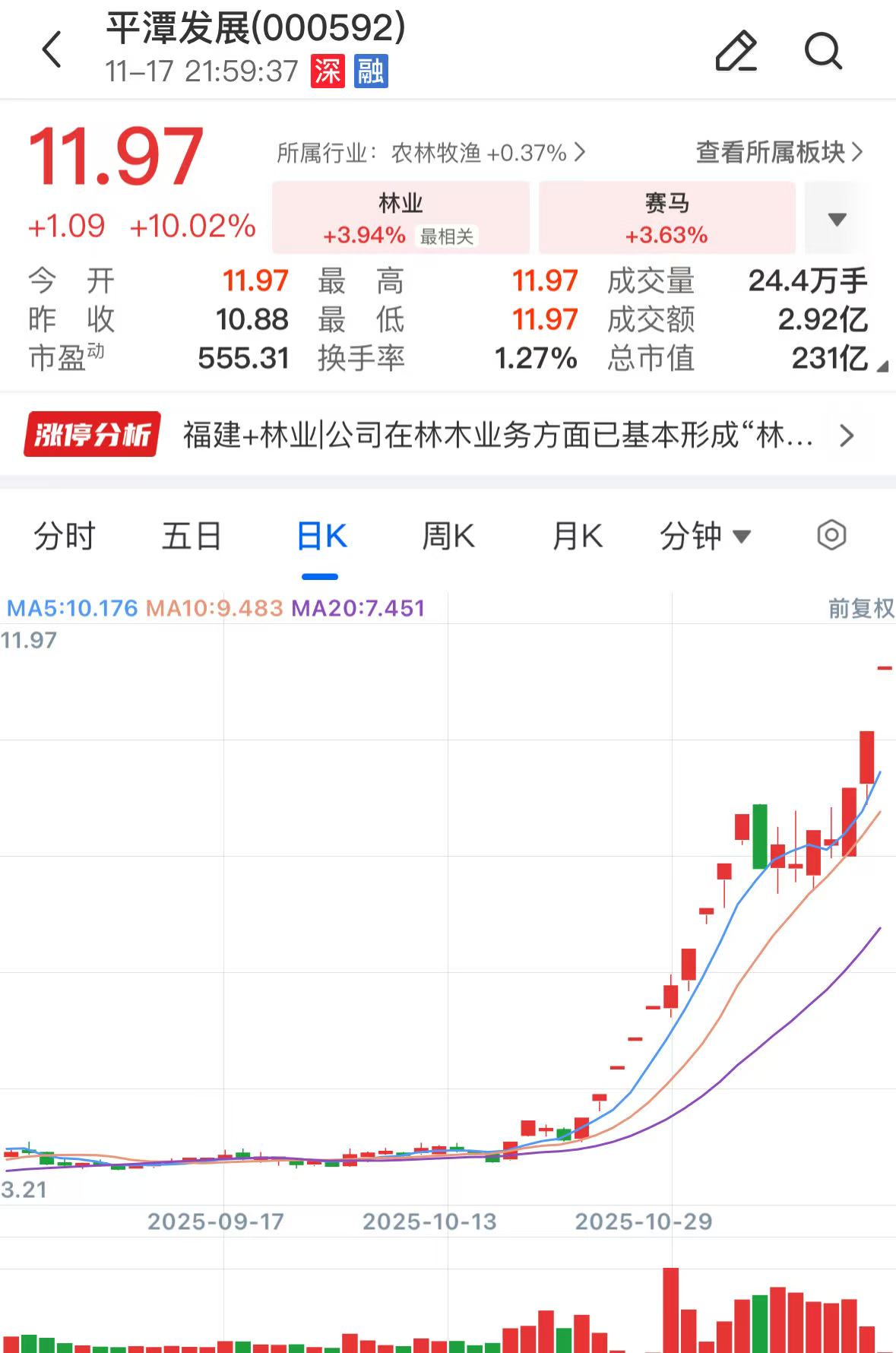
Task: Open the 农林牧渔 industry link
Action: point(430,153)
